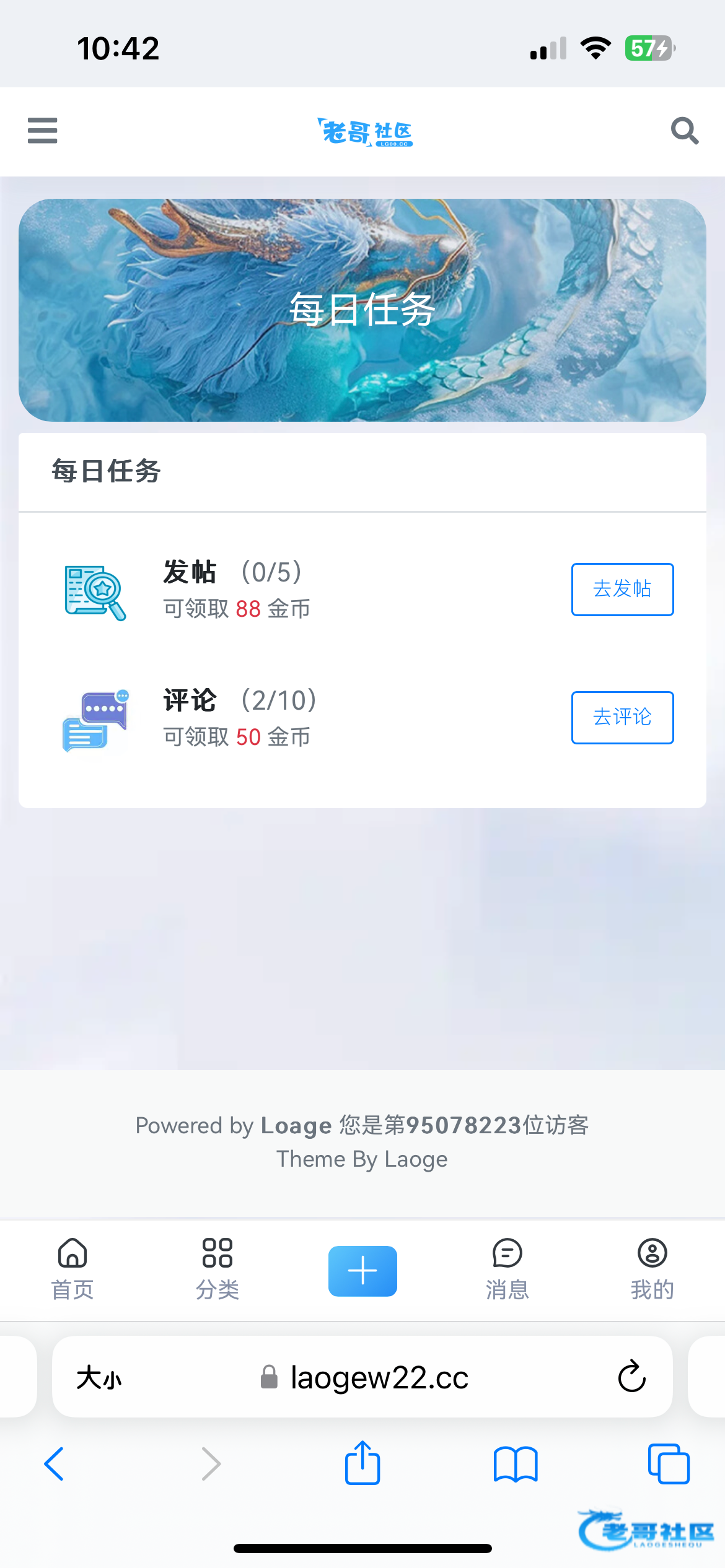Show all open tabs
The image size is (725, 1568).
pyautogui.click(x=668, y=1464)
